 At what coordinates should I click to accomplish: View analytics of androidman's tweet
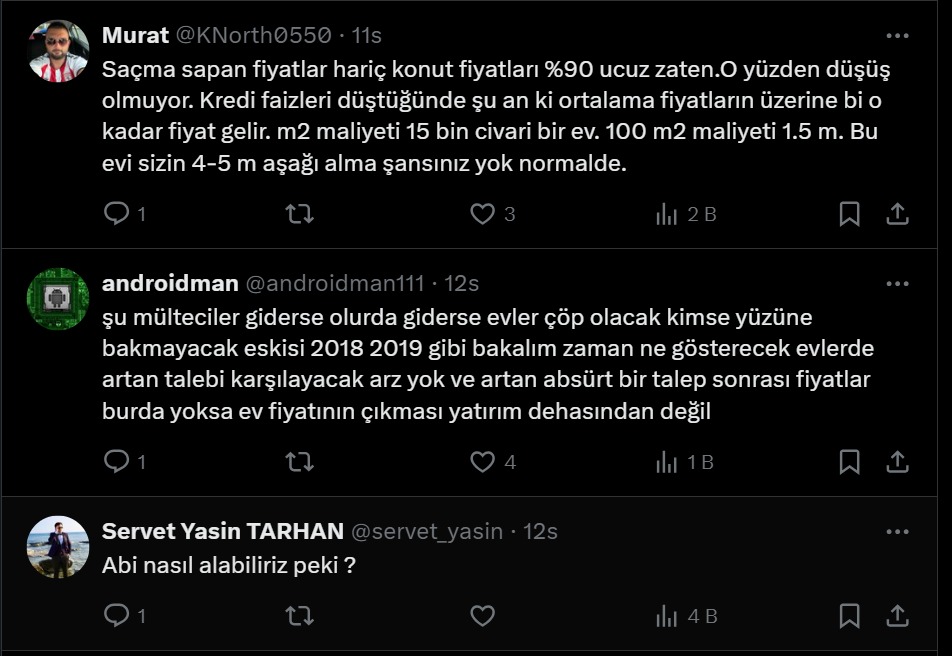(684, 461)
